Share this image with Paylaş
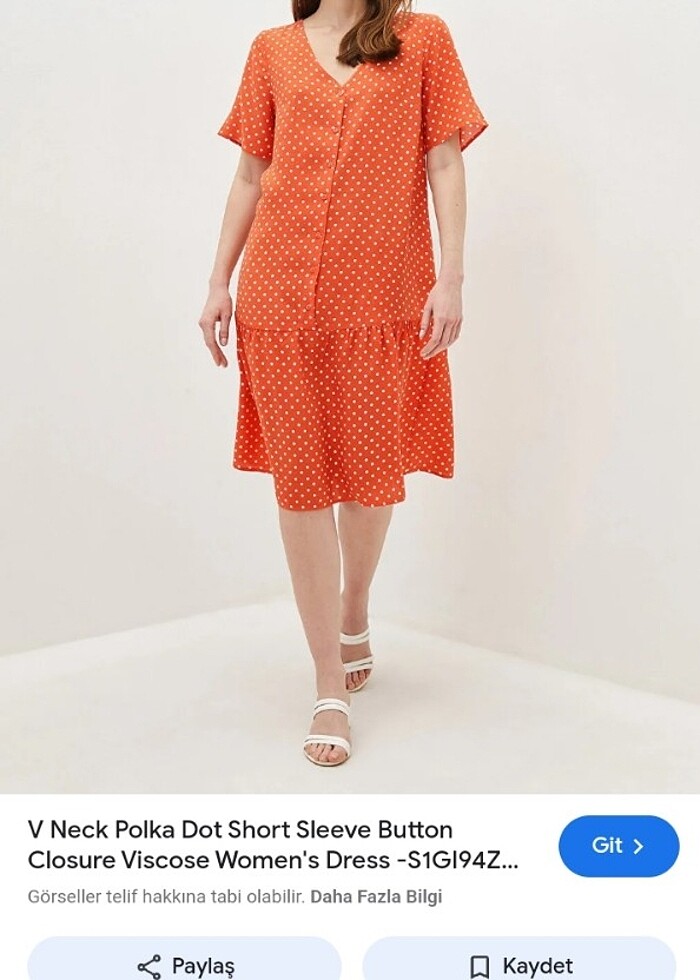 tap(185, 964)
